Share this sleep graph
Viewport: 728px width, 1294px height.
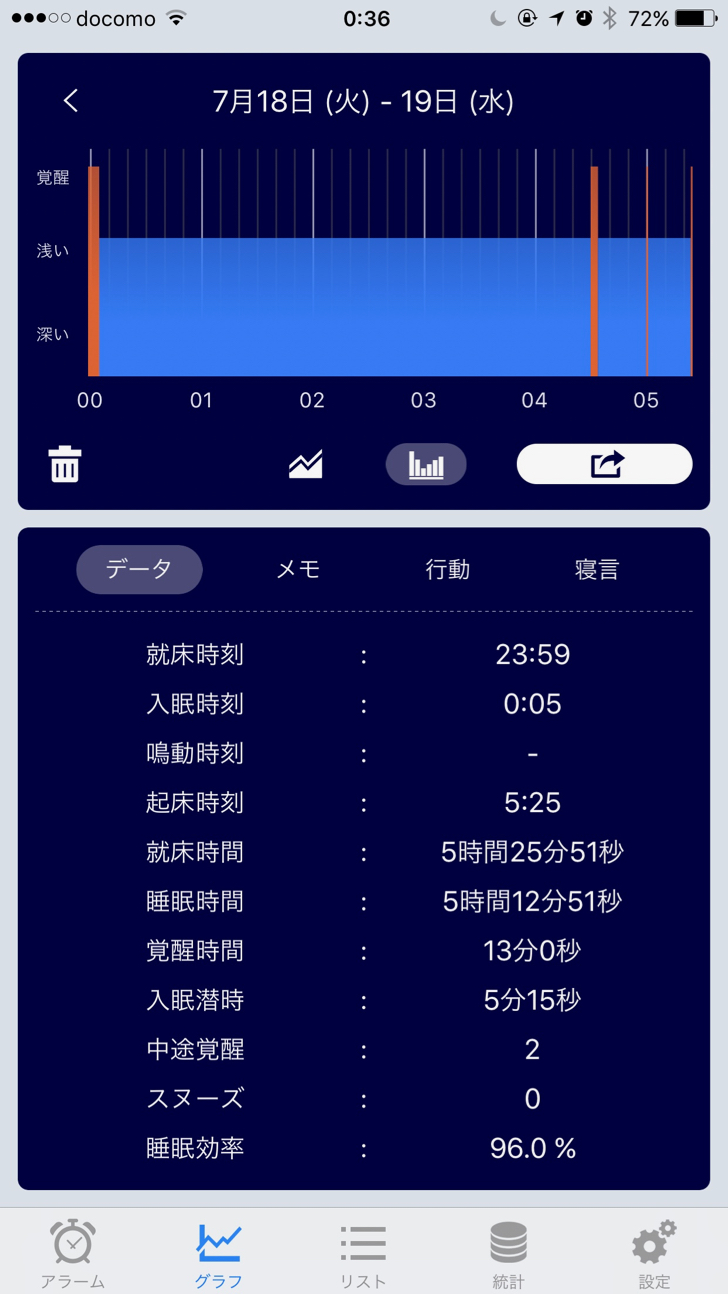tap(604, 465)
